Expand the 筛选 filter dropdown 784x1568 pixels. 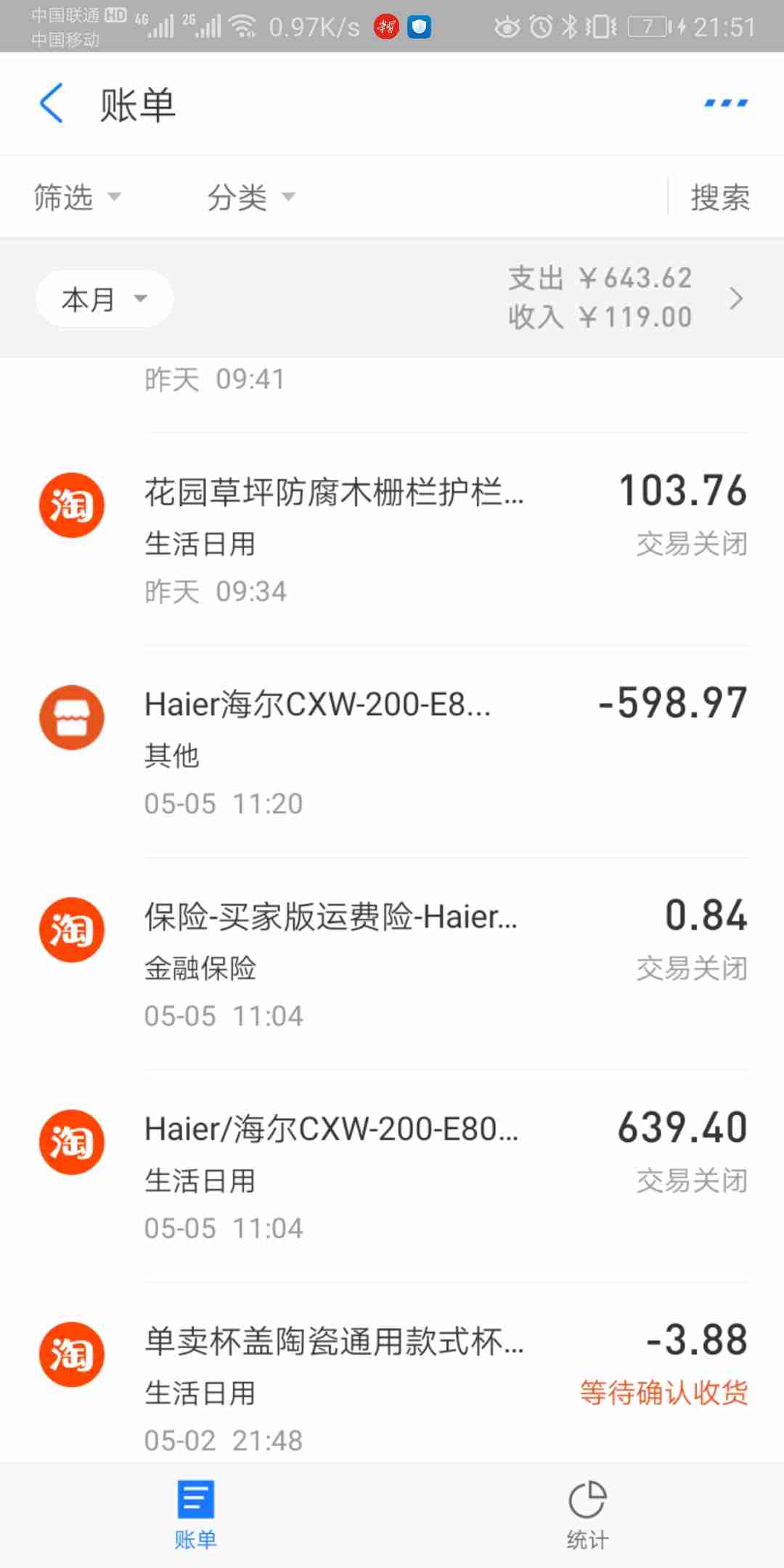(77, 197)
